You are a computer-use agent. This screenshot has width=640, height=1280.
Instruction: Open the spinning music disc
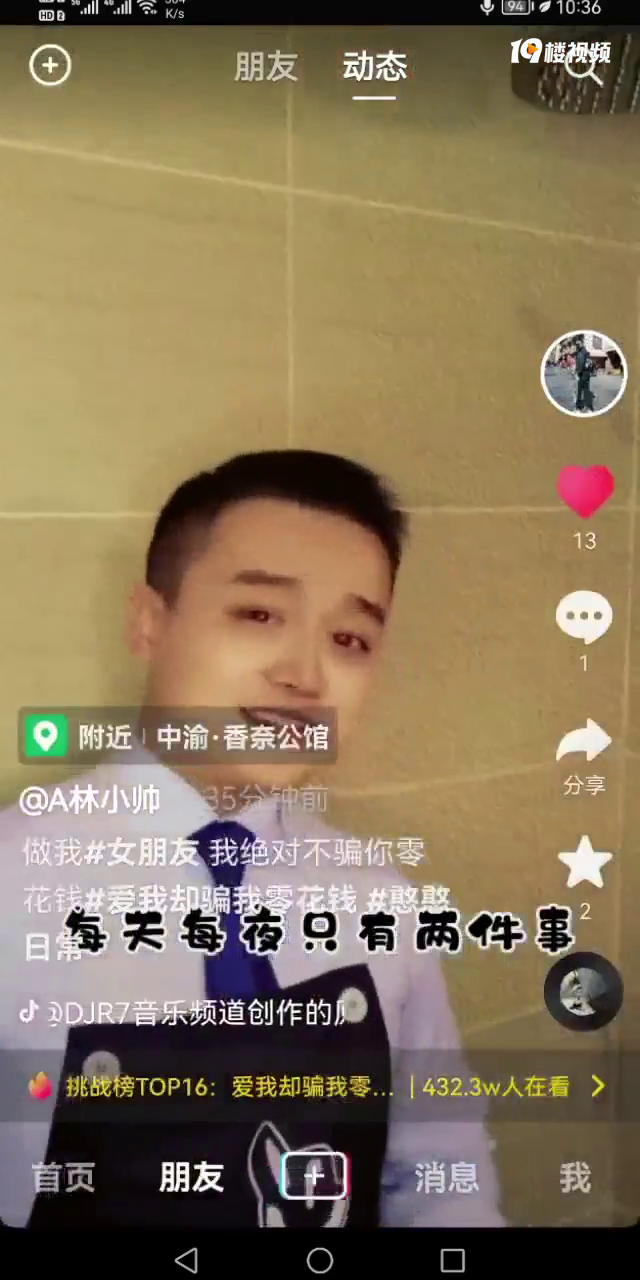(583, 991)
